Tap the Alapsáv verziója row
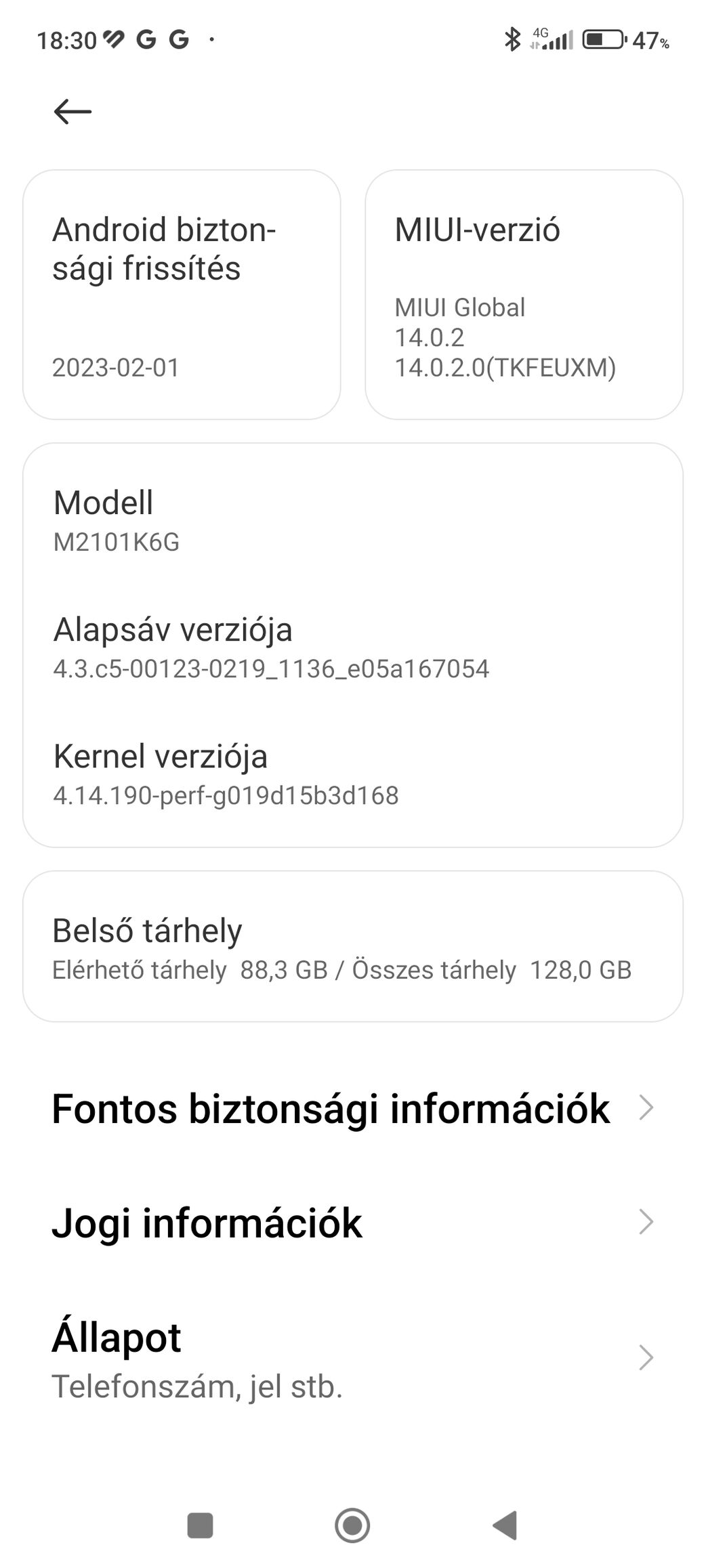Viewport: 706px width, 1568px height. 352,647
